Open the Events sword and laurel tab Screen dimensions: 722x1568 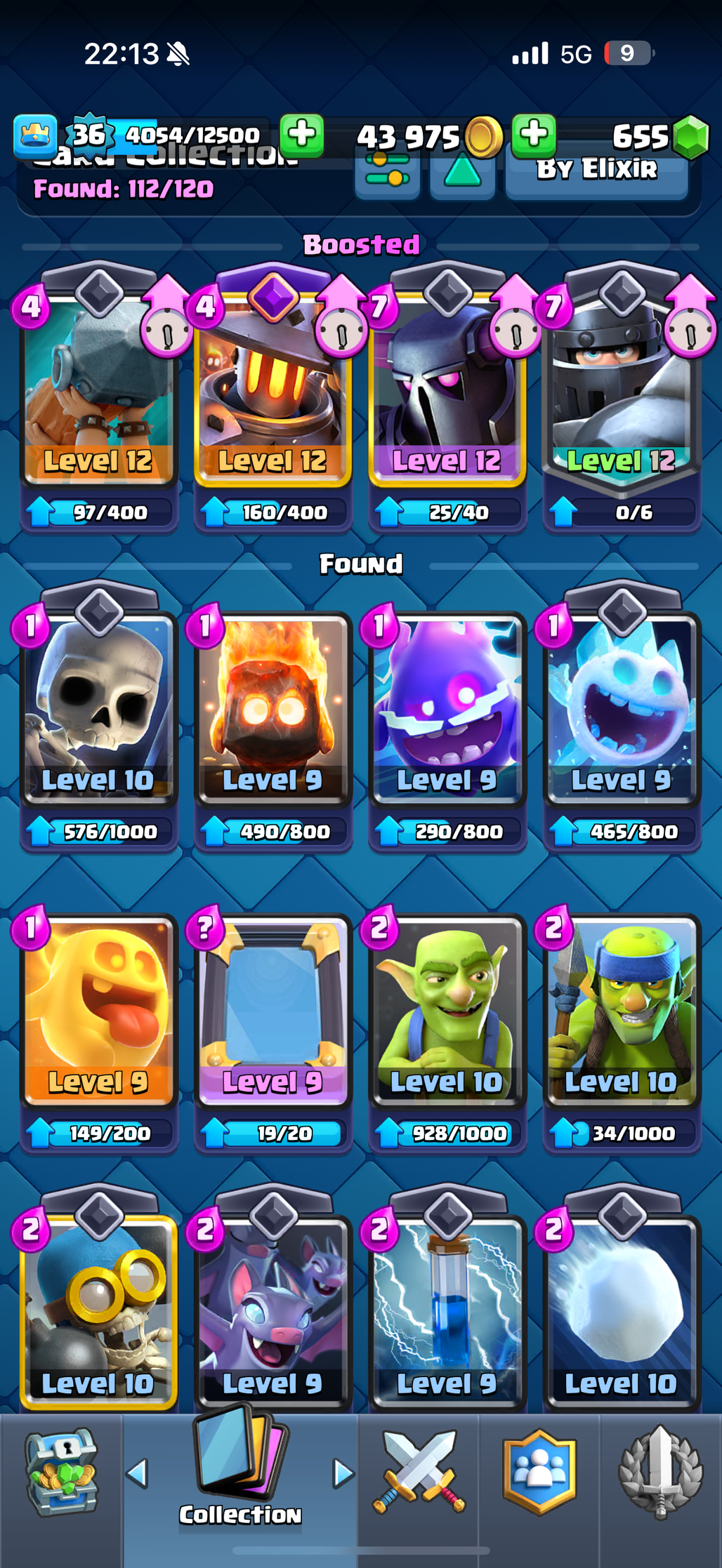660,1474
